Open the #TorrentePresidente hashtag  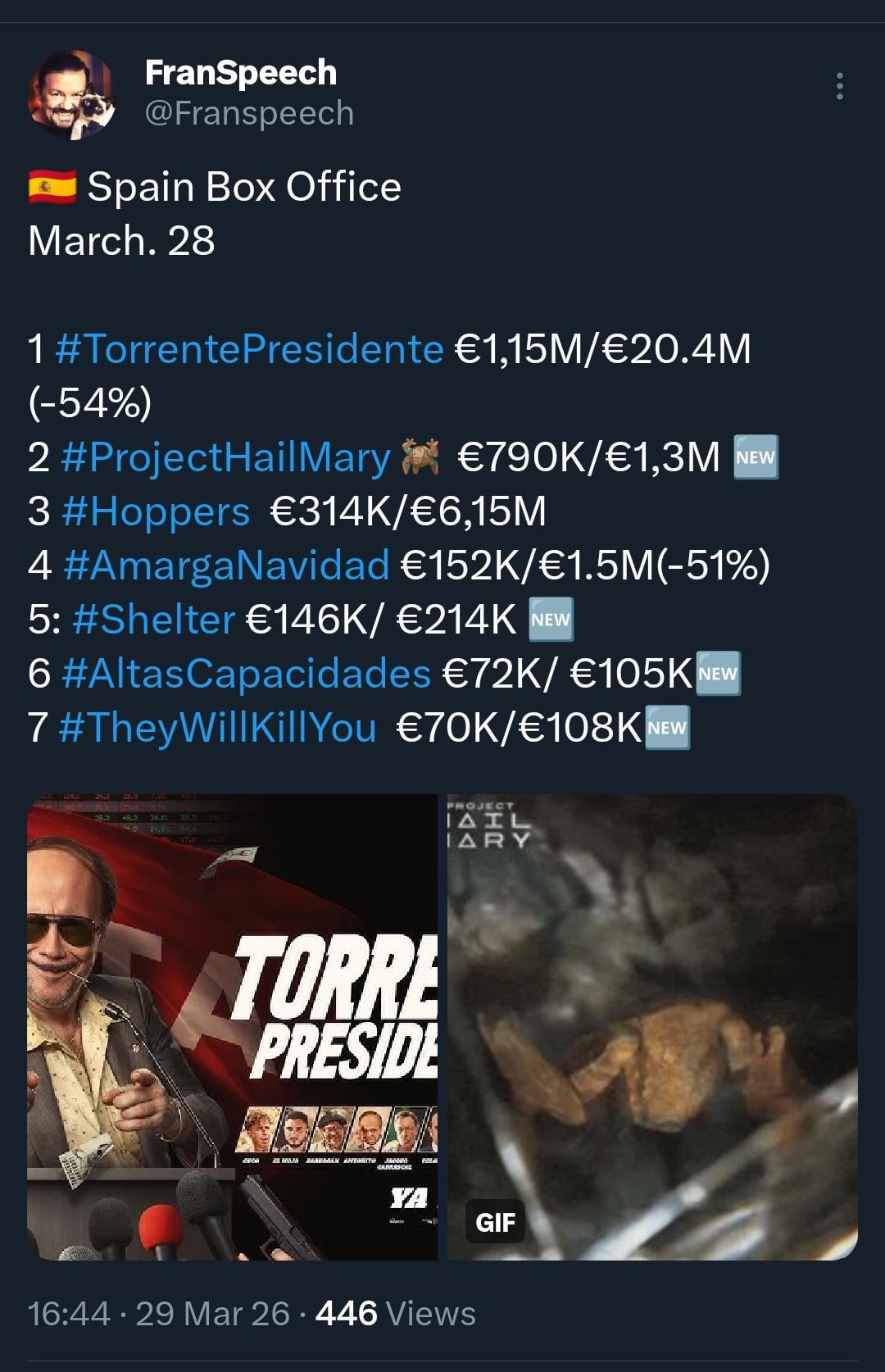click(249, 349)
